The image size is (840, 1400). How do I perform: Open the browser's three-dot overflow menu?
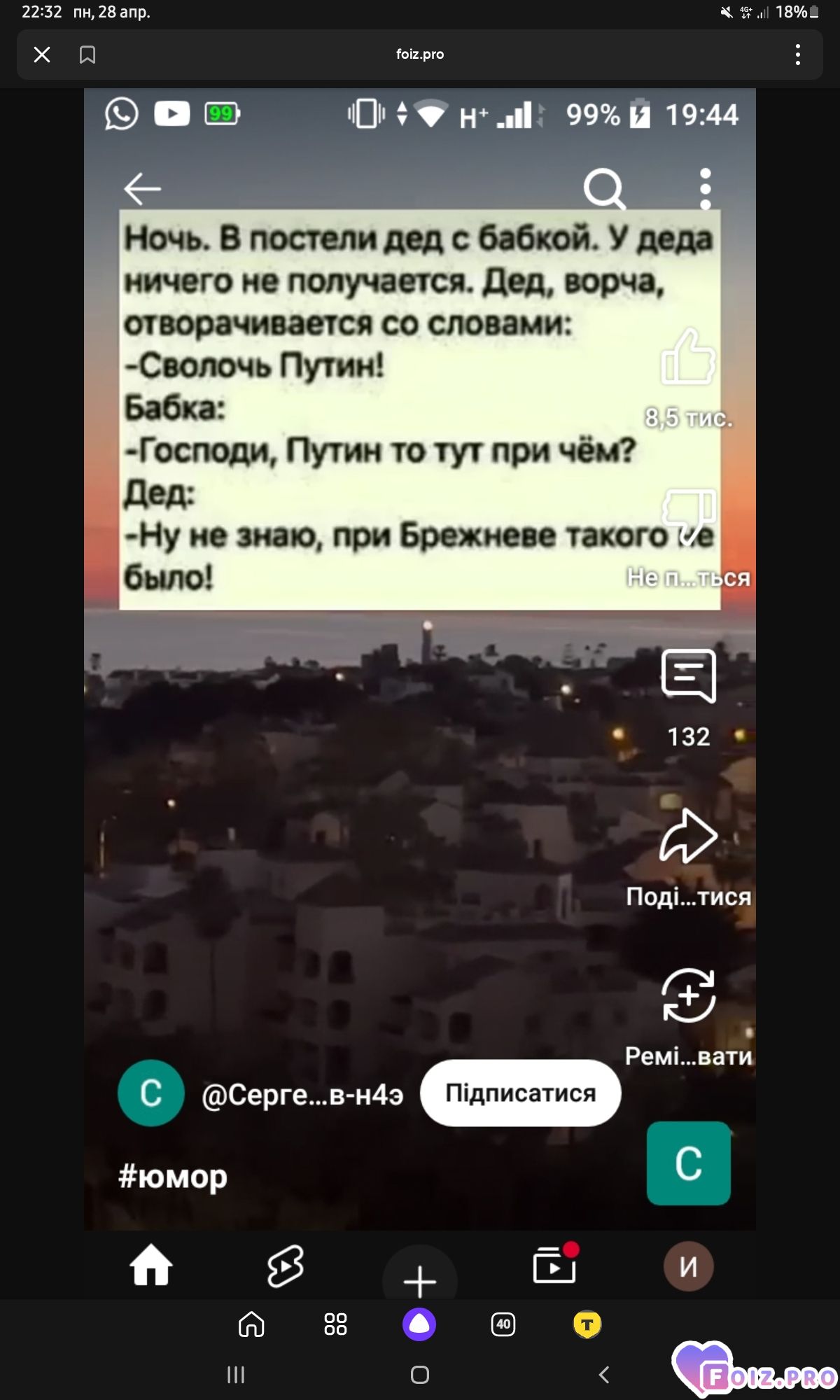798,55
